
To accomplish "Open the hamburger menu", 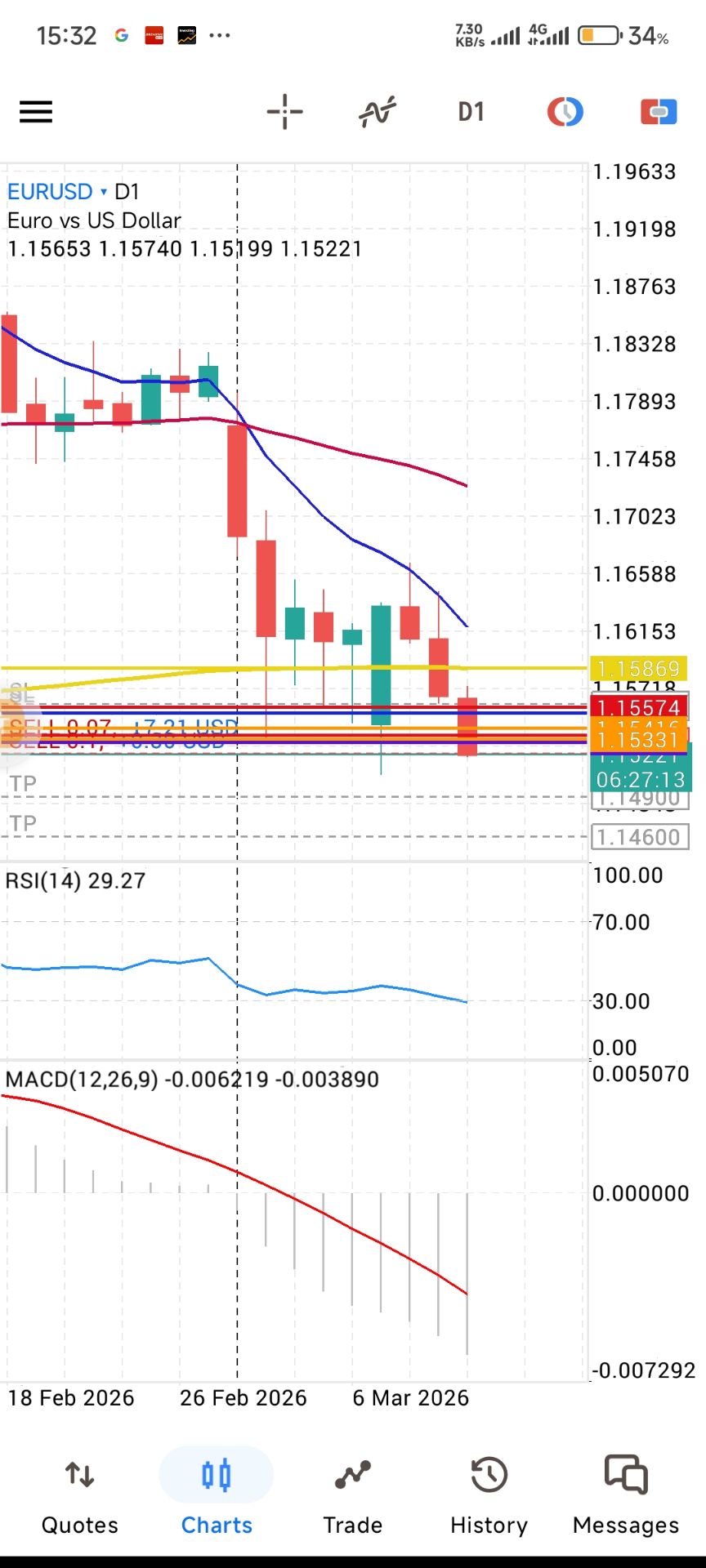I will click(36, 112).
